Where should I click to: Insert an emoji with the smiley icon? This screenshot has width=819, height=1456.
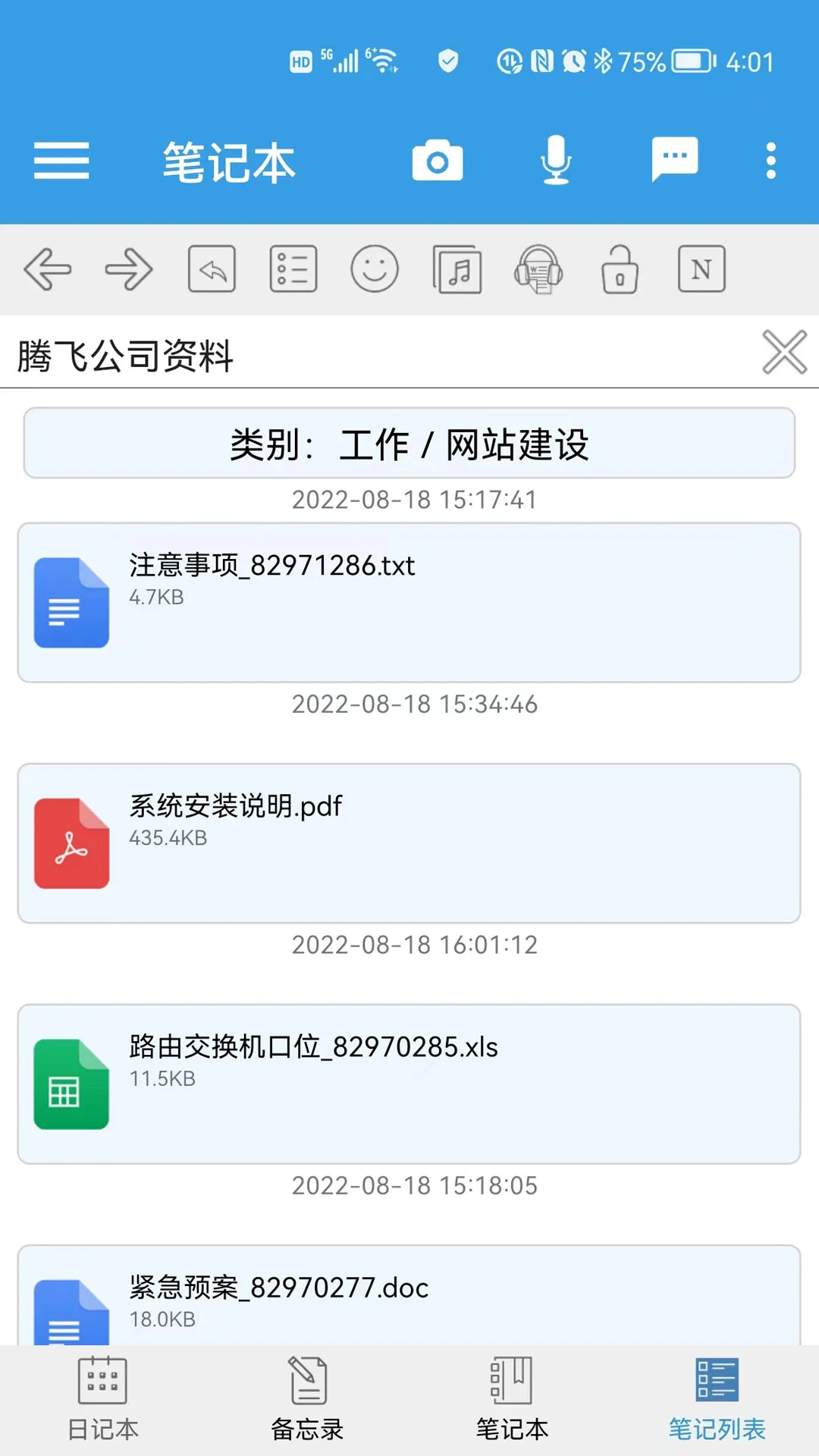click(x=375, y=269)
